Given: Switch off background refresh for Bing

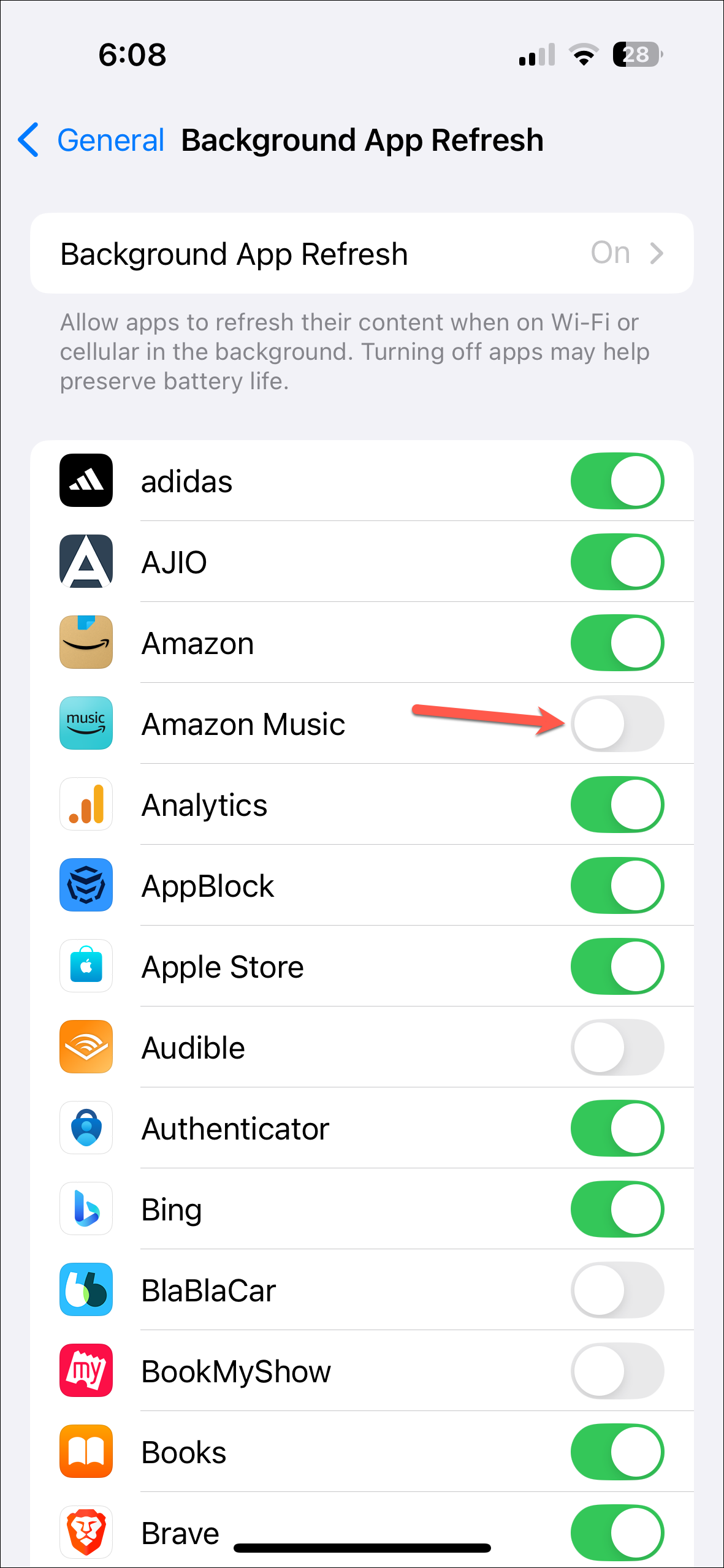Looking at the screenshot, I should click(617, 1209).
